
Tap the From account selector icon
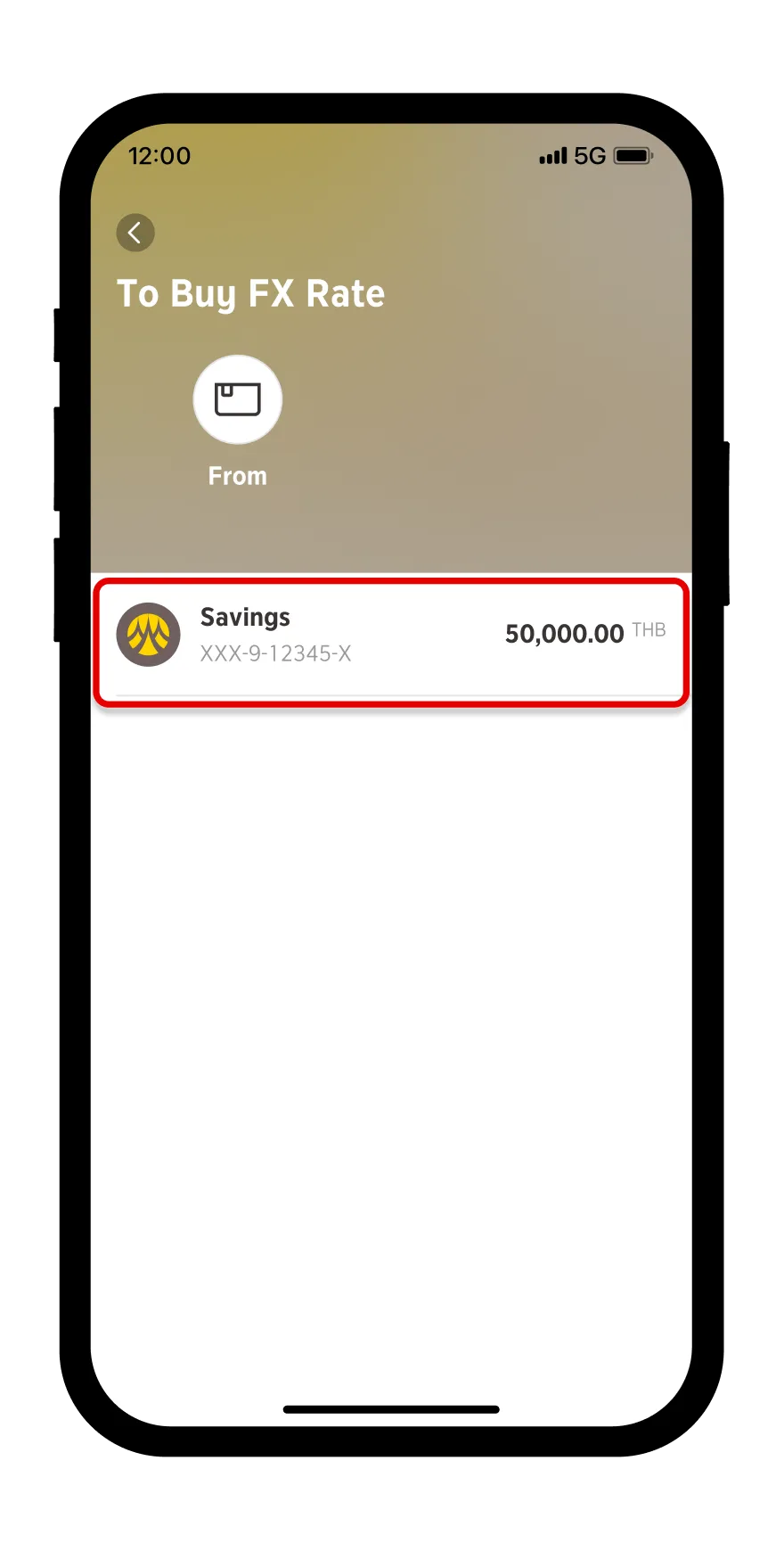(238, 399)
